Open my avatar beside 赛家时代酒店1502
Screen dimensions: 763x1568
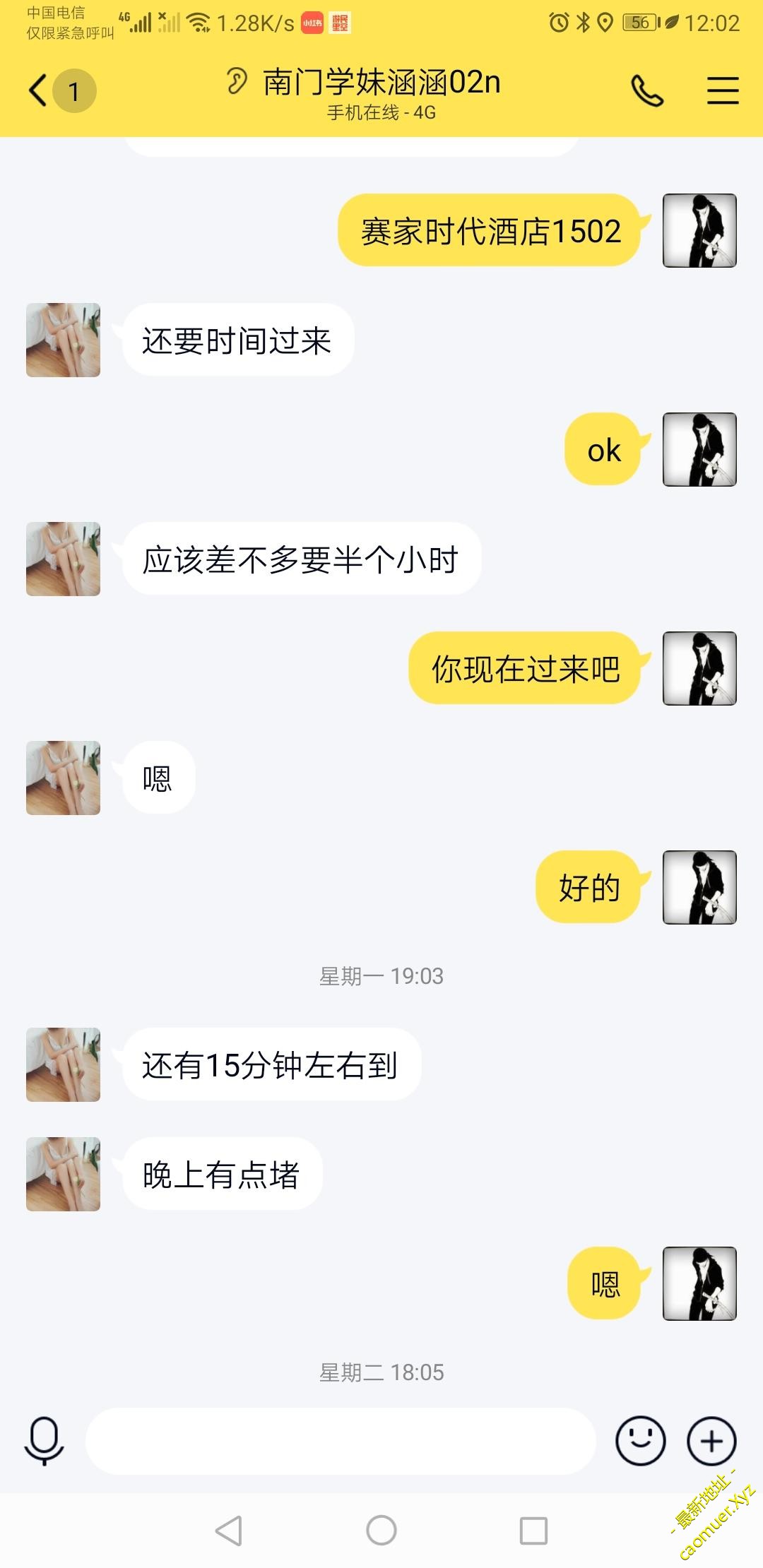(699, 230)
